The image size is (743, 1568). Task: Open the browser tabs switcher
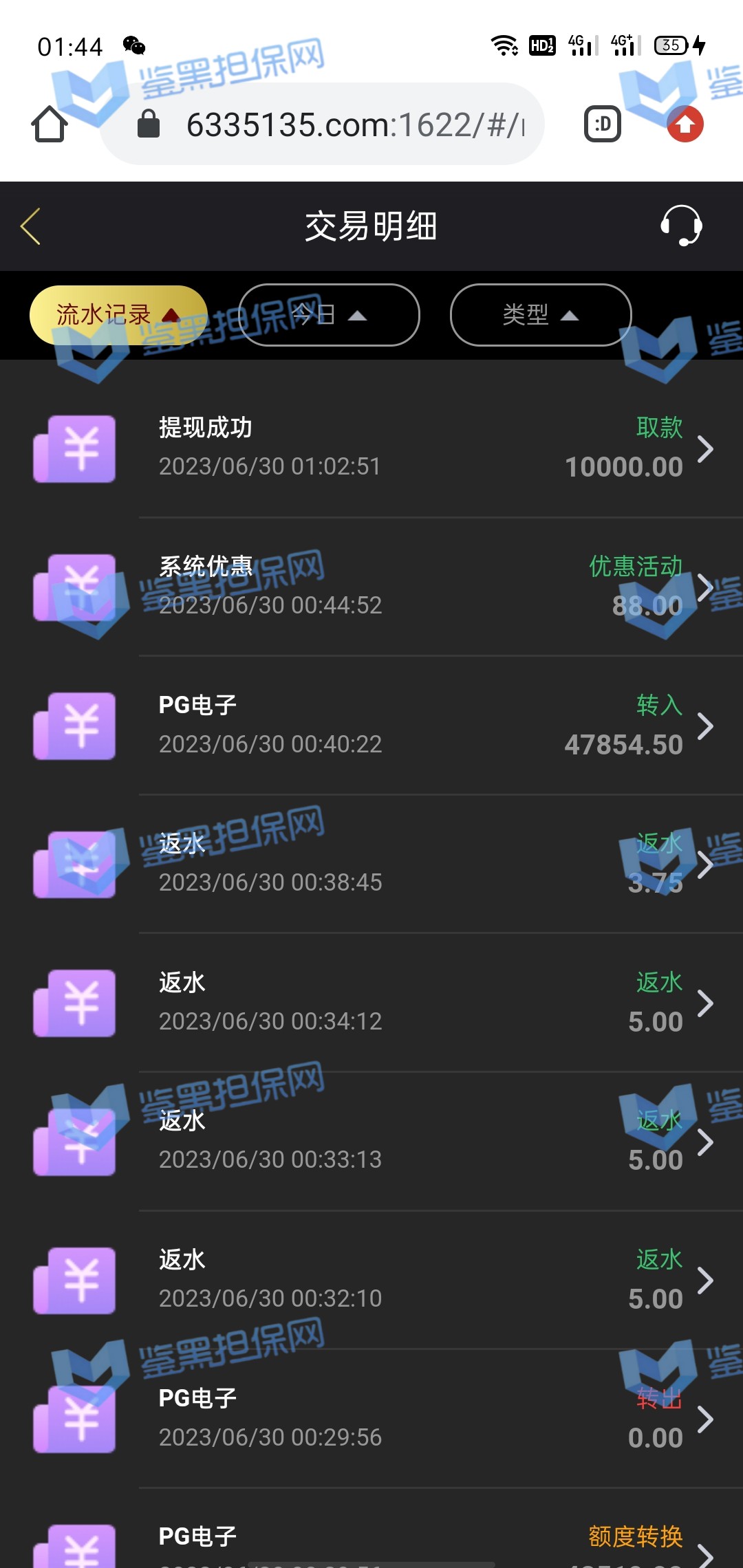pyautogui.click(x=603, y=124)
